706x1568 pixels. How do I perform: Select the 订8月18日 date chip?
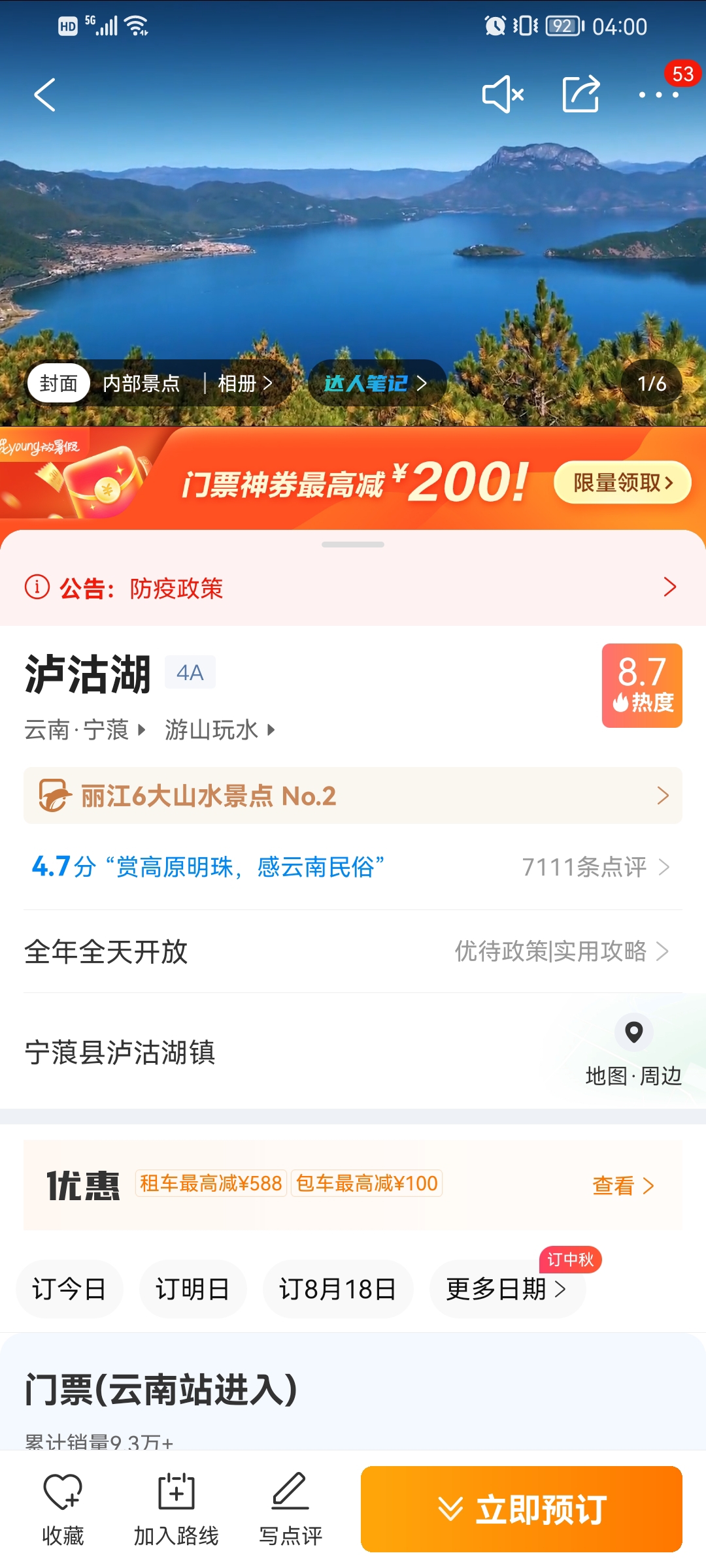pos(337,1289)
